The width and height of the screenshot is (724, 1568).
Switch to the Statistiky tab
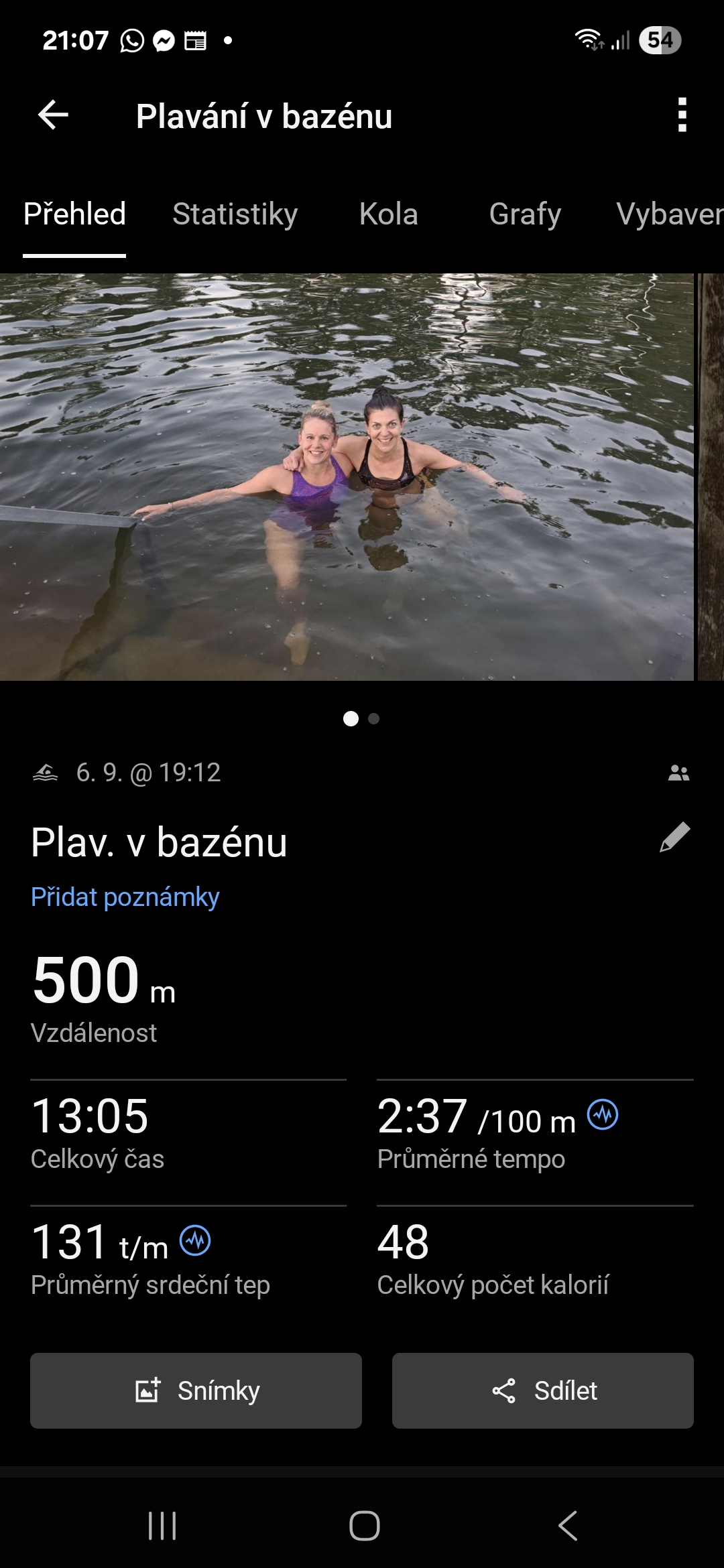pos(235,214)
